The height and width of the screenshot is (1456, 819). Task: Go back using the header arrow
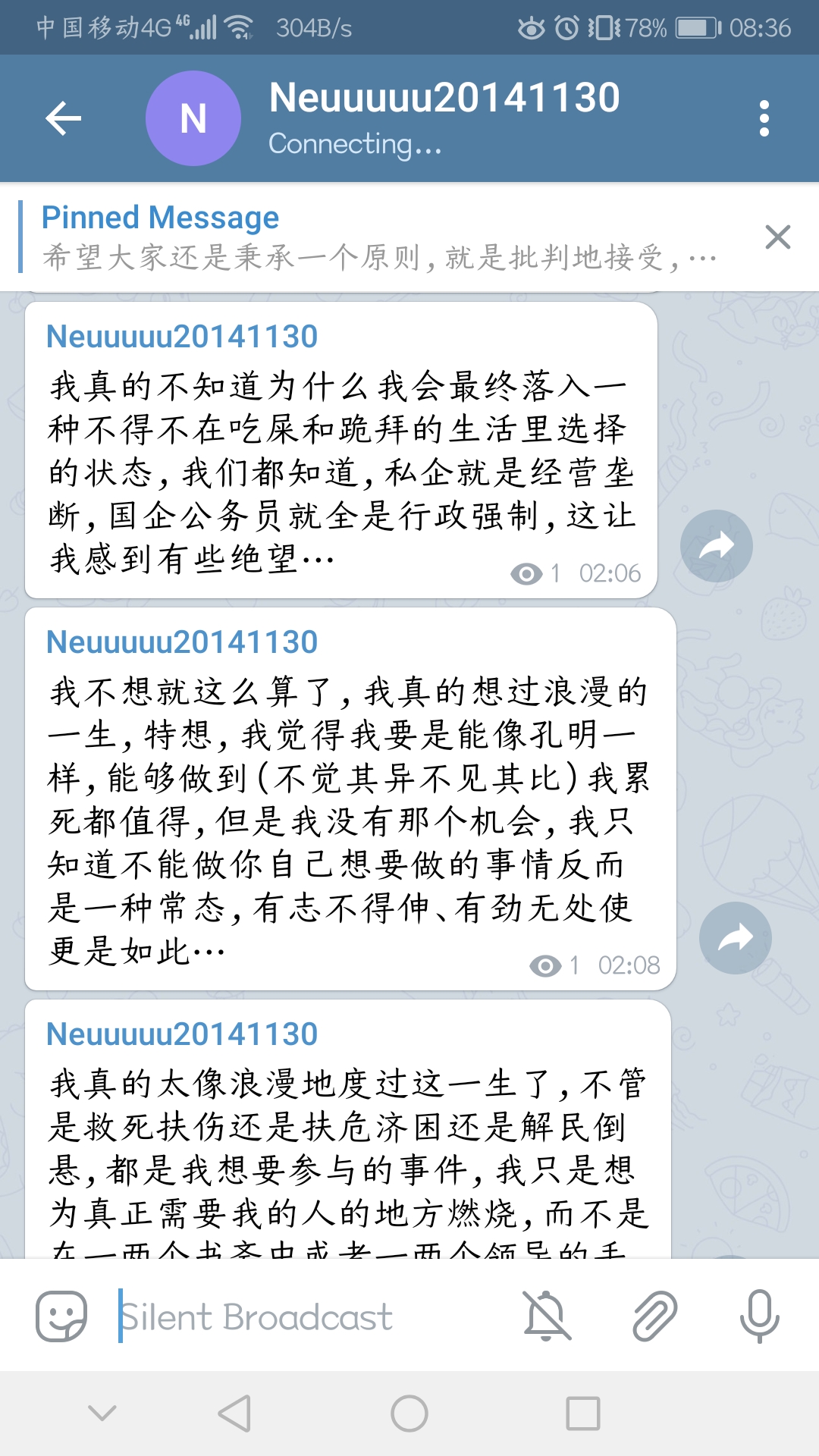click(x=64, y=118)
